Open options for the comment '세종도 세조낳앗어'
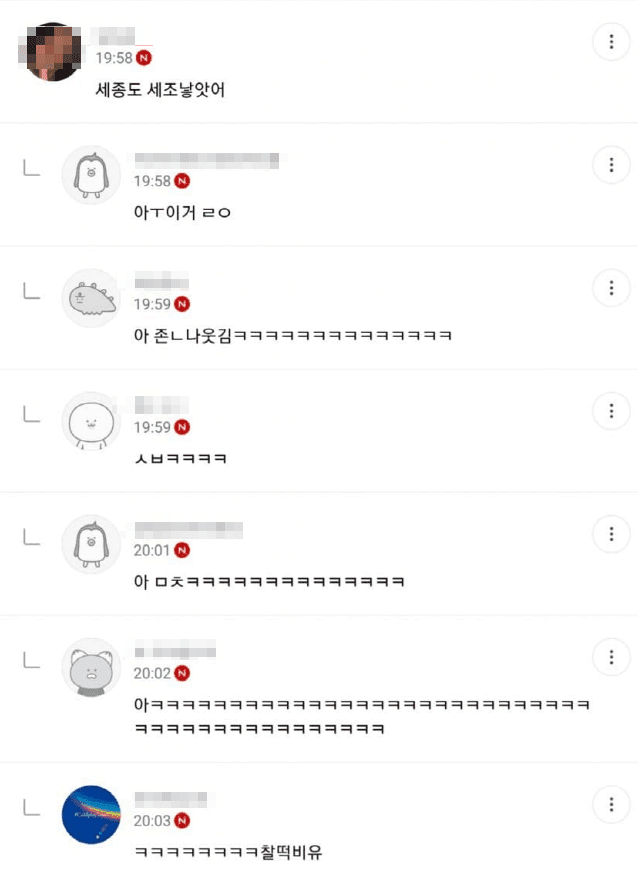638x880 pixels. tap(611, 42)
